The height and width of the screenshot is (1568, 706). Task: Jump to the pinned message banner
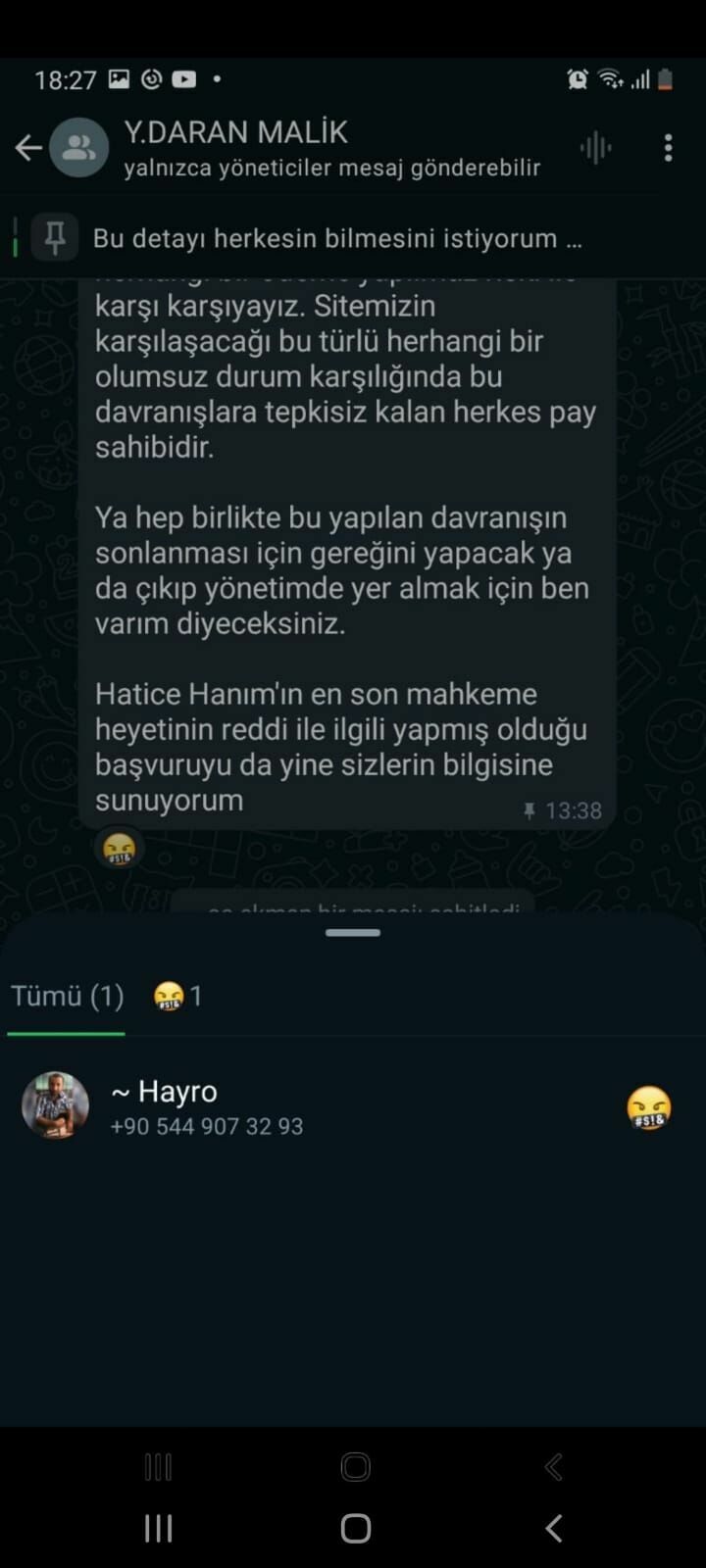click(333, 238)
